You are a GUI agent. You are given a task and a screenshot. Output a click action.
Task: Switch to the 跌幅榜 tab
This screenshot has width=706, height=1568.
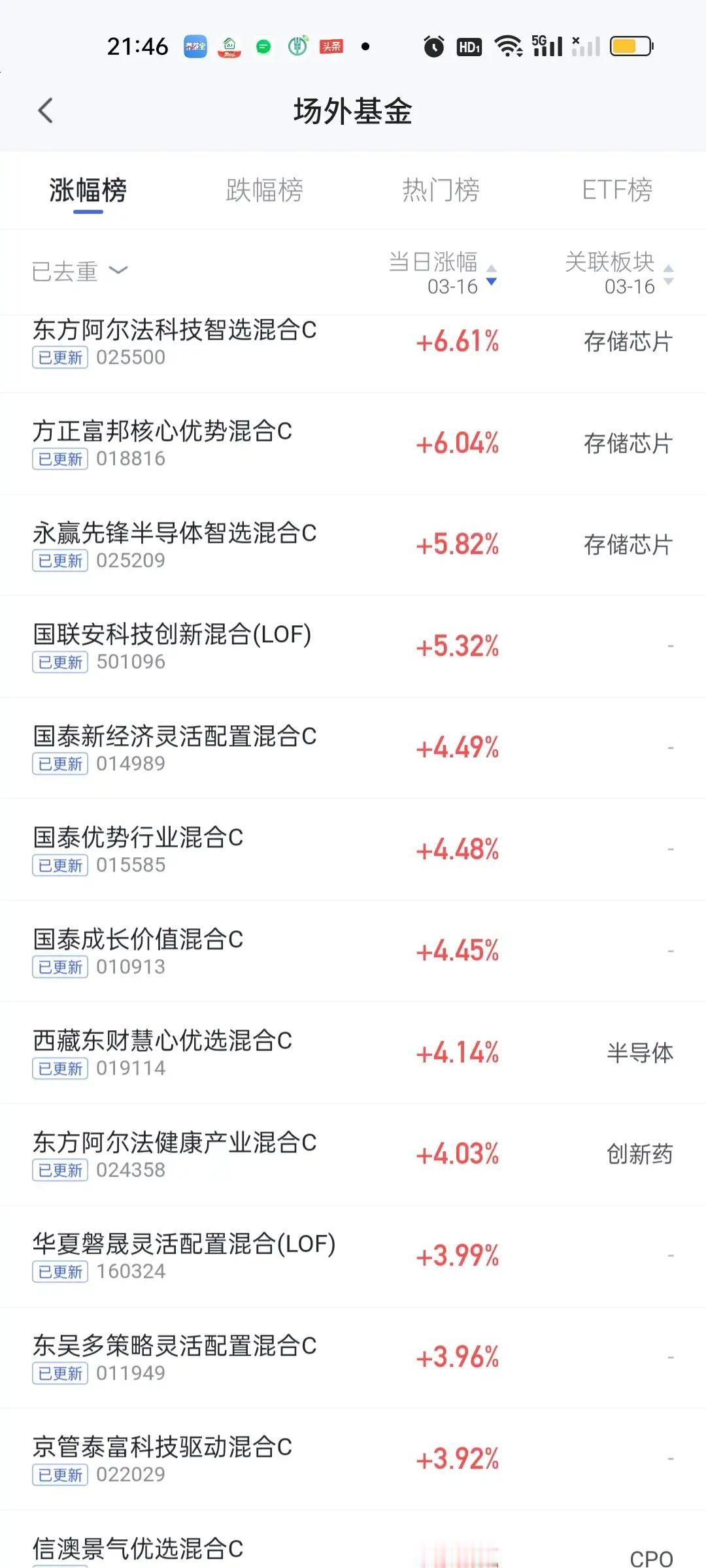click(x=264, y=190)
